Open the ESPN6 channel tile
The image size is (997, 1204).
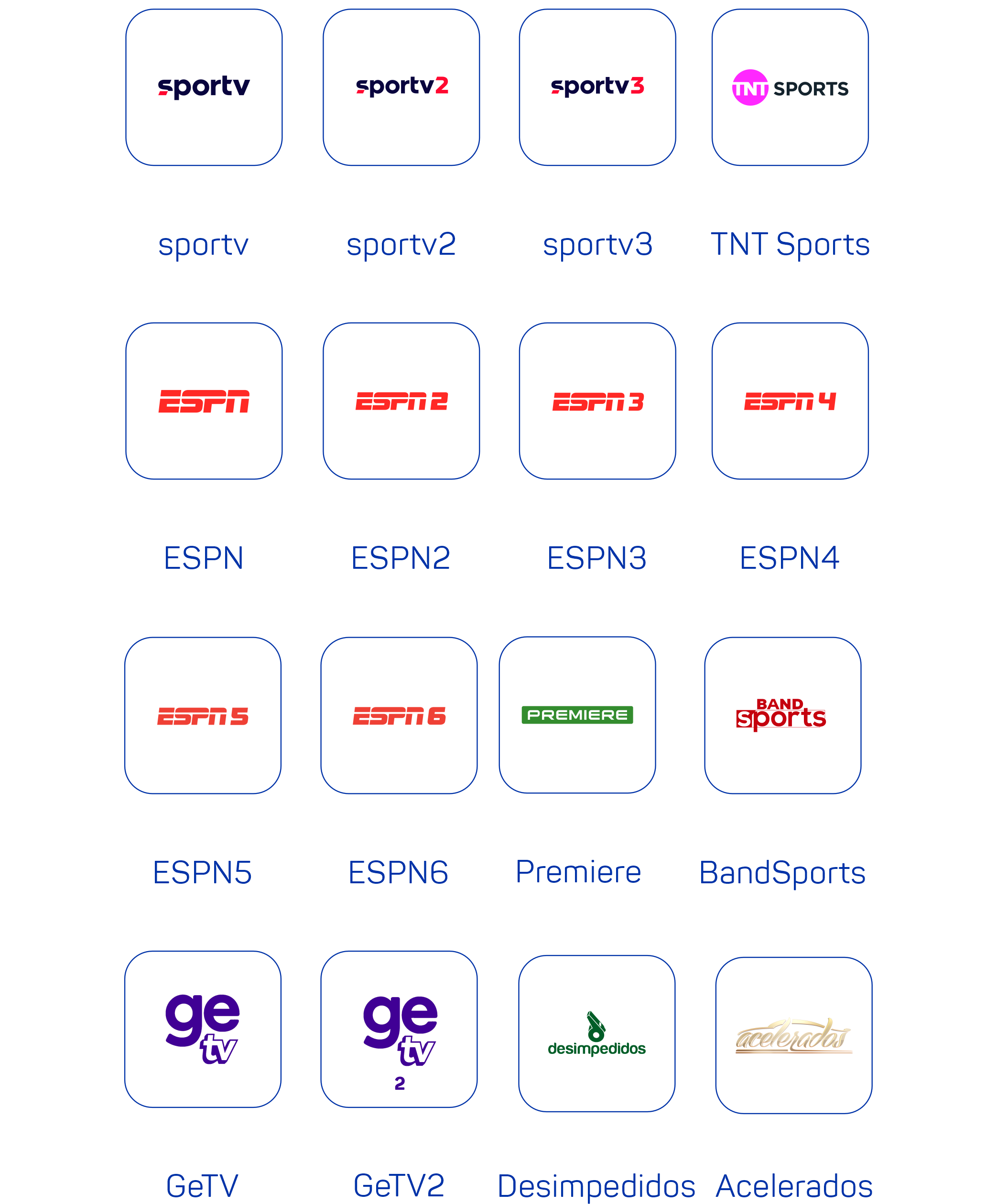pos(399,715)
